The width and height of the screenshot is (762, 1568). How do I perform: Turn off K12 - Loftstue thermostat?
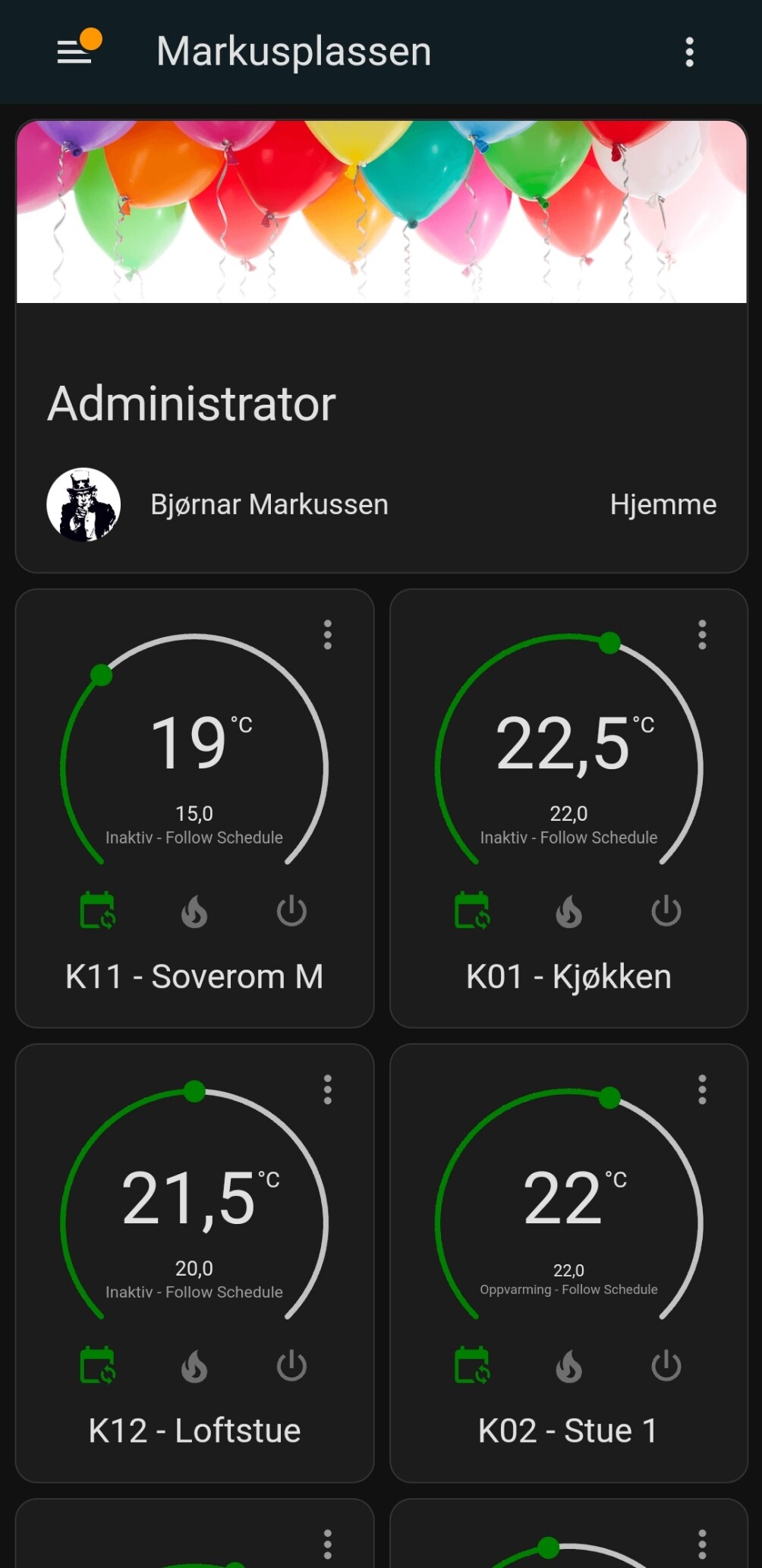click(x=291, y=1366)
